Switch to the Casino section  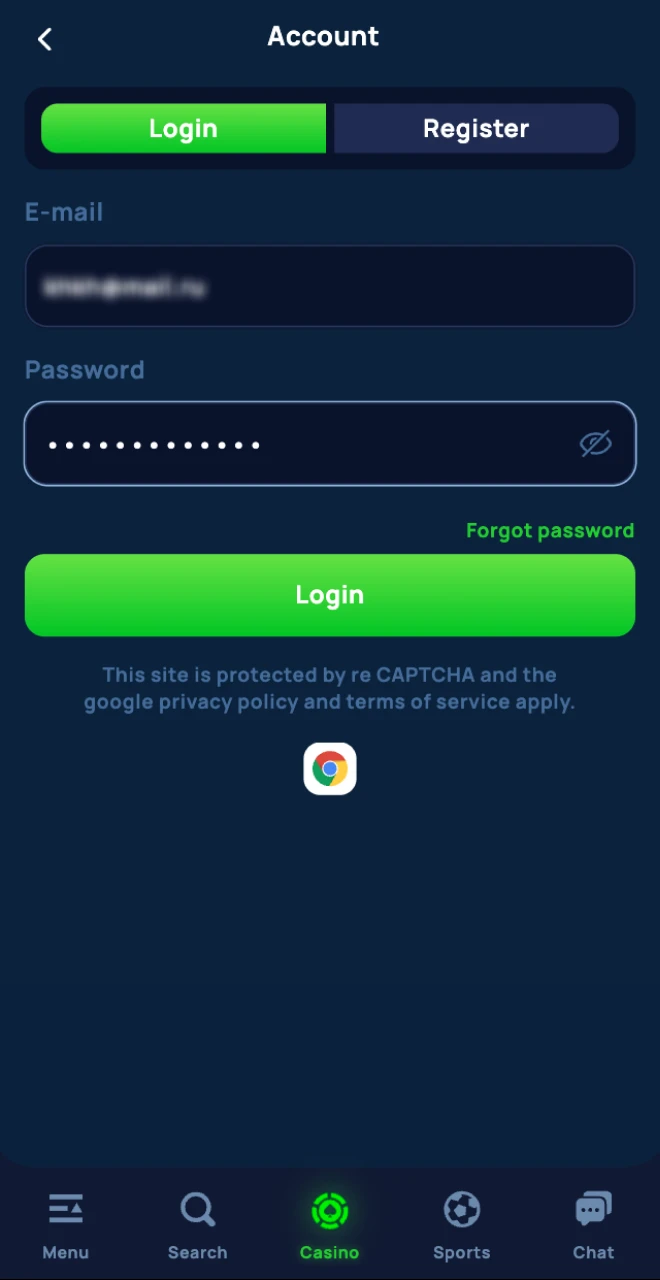(329, 1225)
